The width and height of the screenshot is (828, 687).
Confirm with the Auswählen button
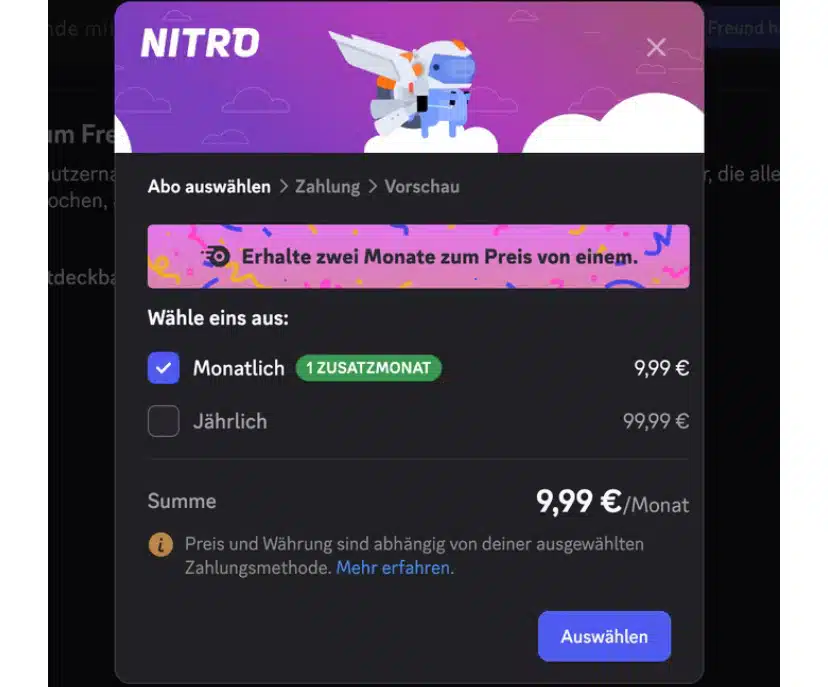pyautogui.click(x=604, y=636)
